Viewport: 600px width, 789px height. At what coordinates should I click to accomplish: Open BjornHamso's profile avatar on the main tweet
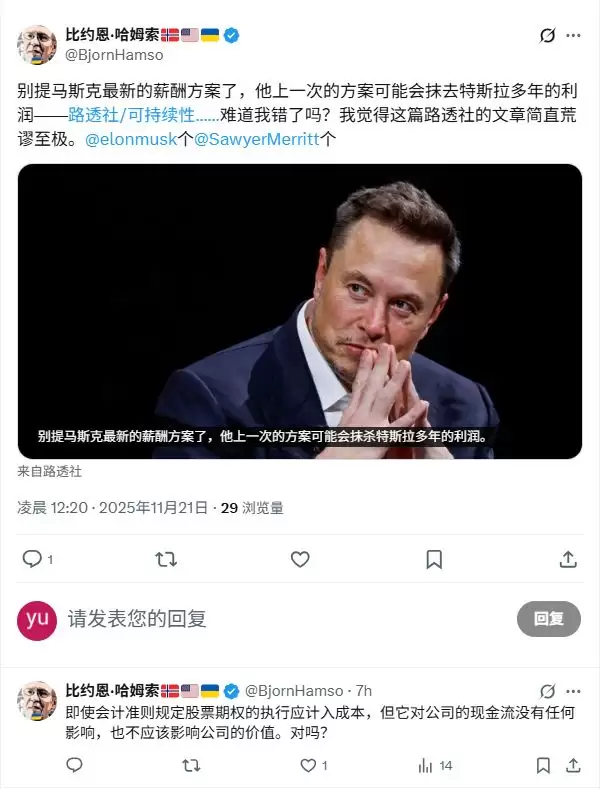[37, 44]
